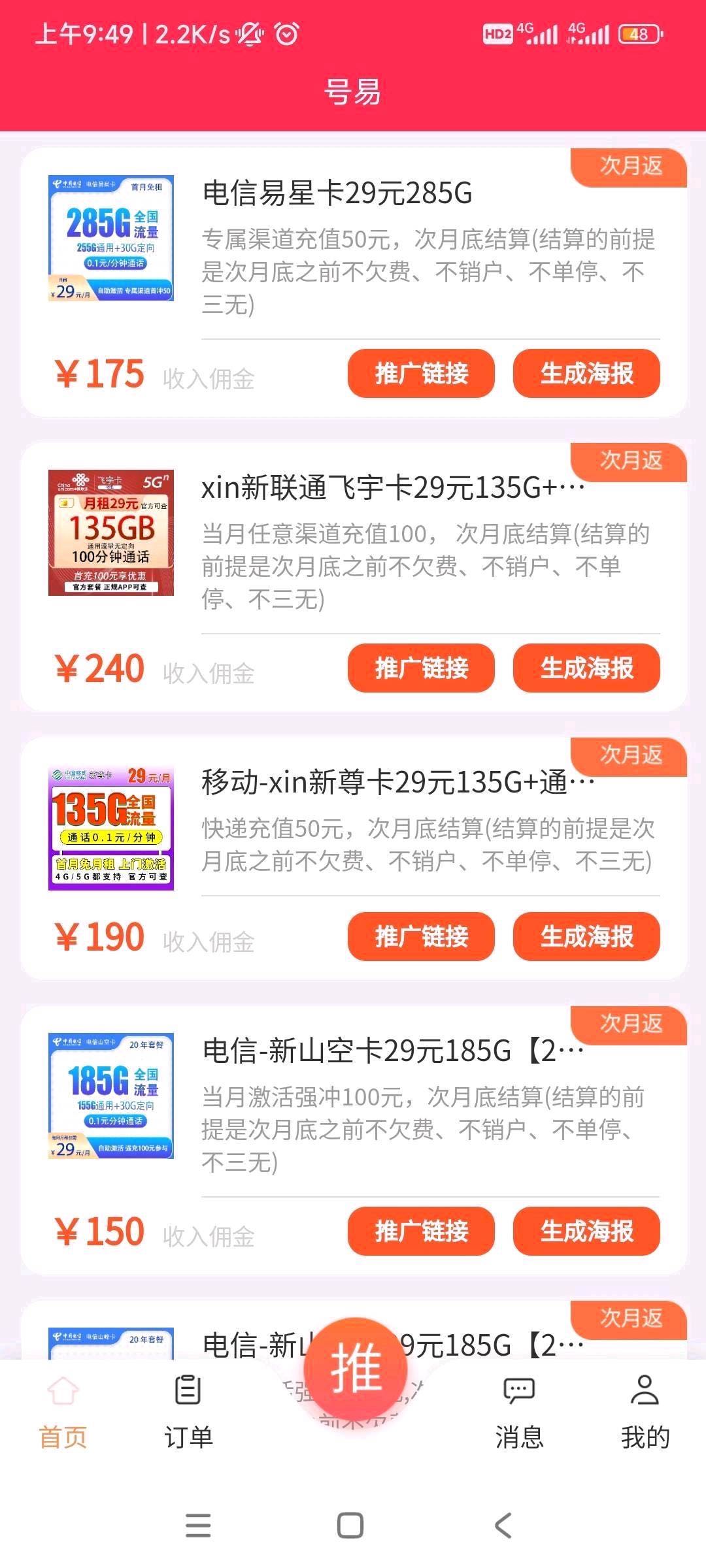Viewport: 706px width, 1568px height.
Task: View xin新联通飞宇卡 135G card details
Action: (x=392, y=488)
